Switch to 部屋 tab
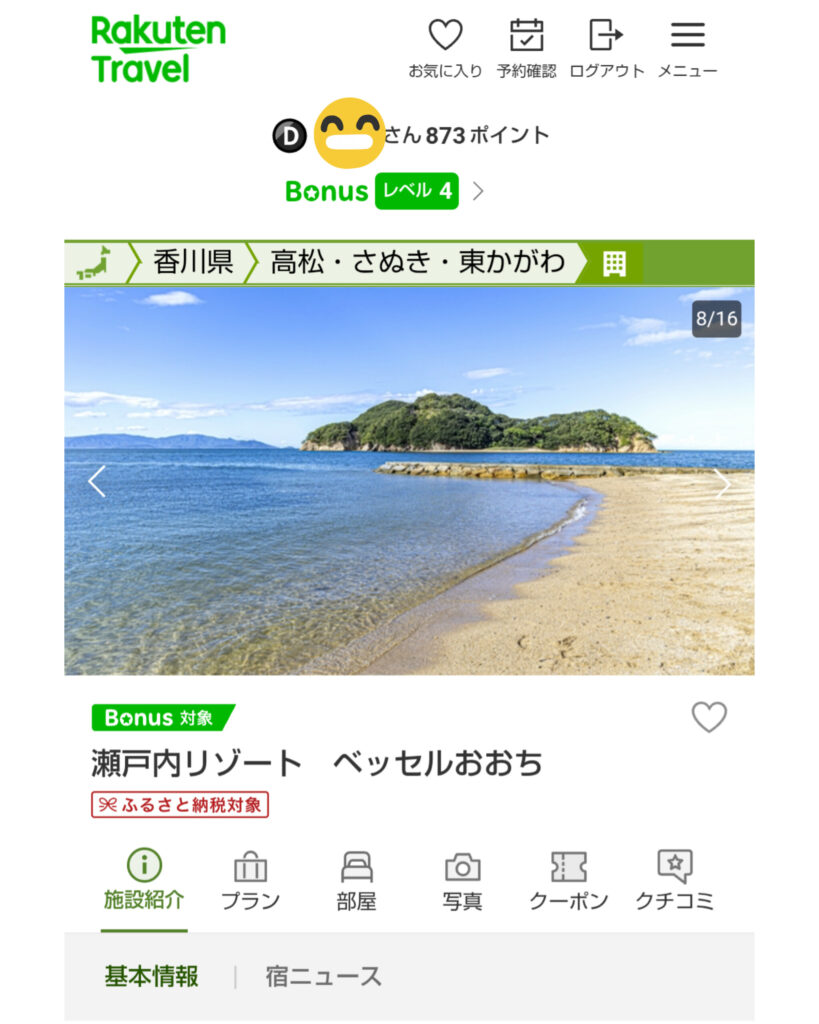This screenshot has height=1024, width=819. [356, 881]
